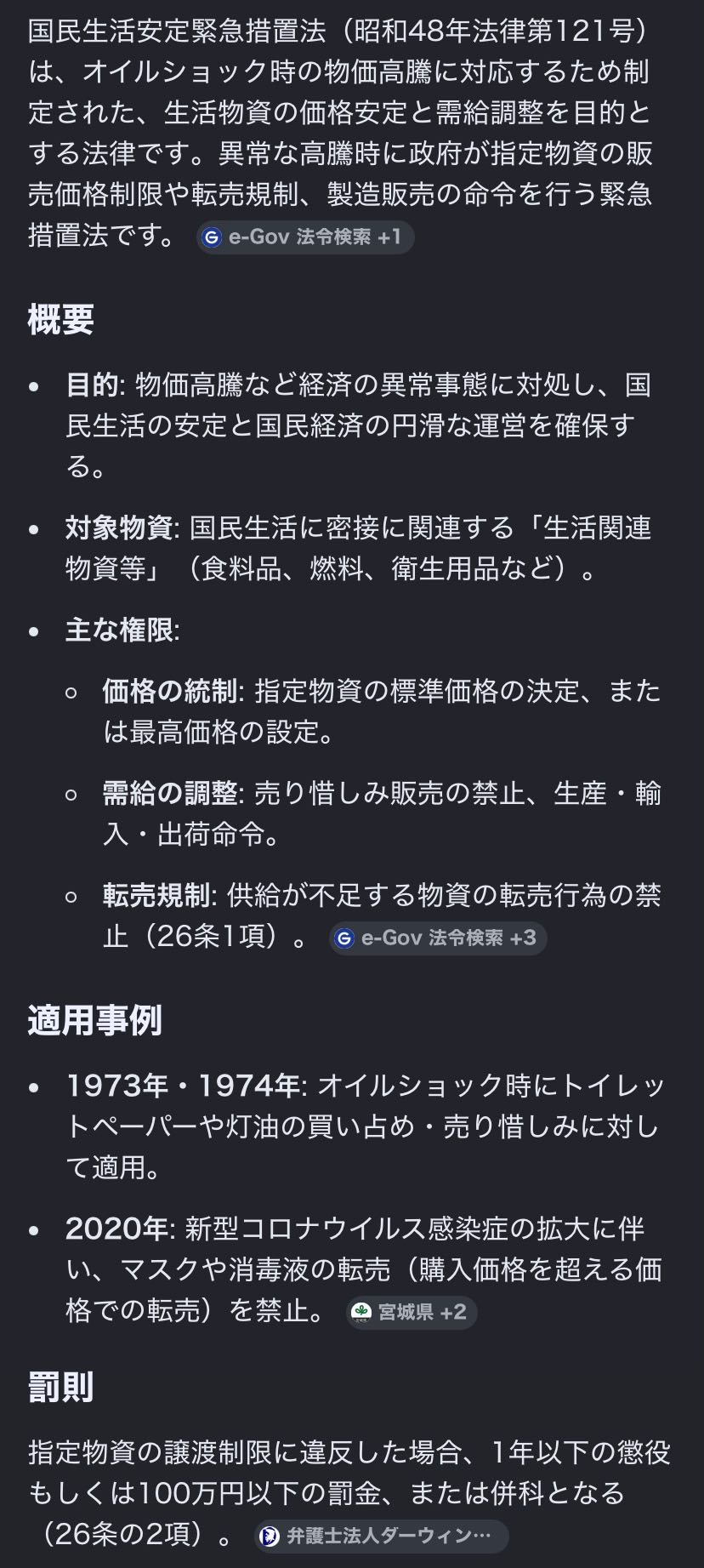Open the 宮城県 +2 source chip
This screenshot has width=704, height=1568.
coord(412,1311)
